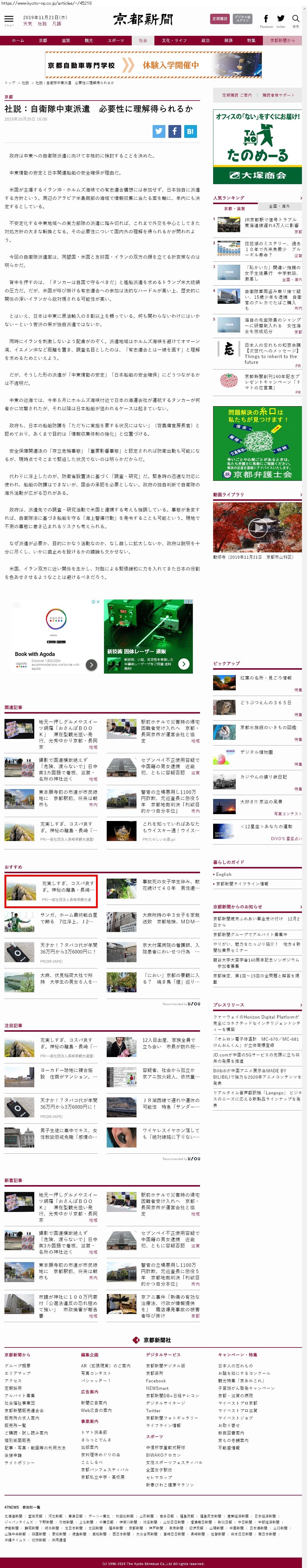
Task: Go to the 観光 section
Action: click(x=89, y=41)
